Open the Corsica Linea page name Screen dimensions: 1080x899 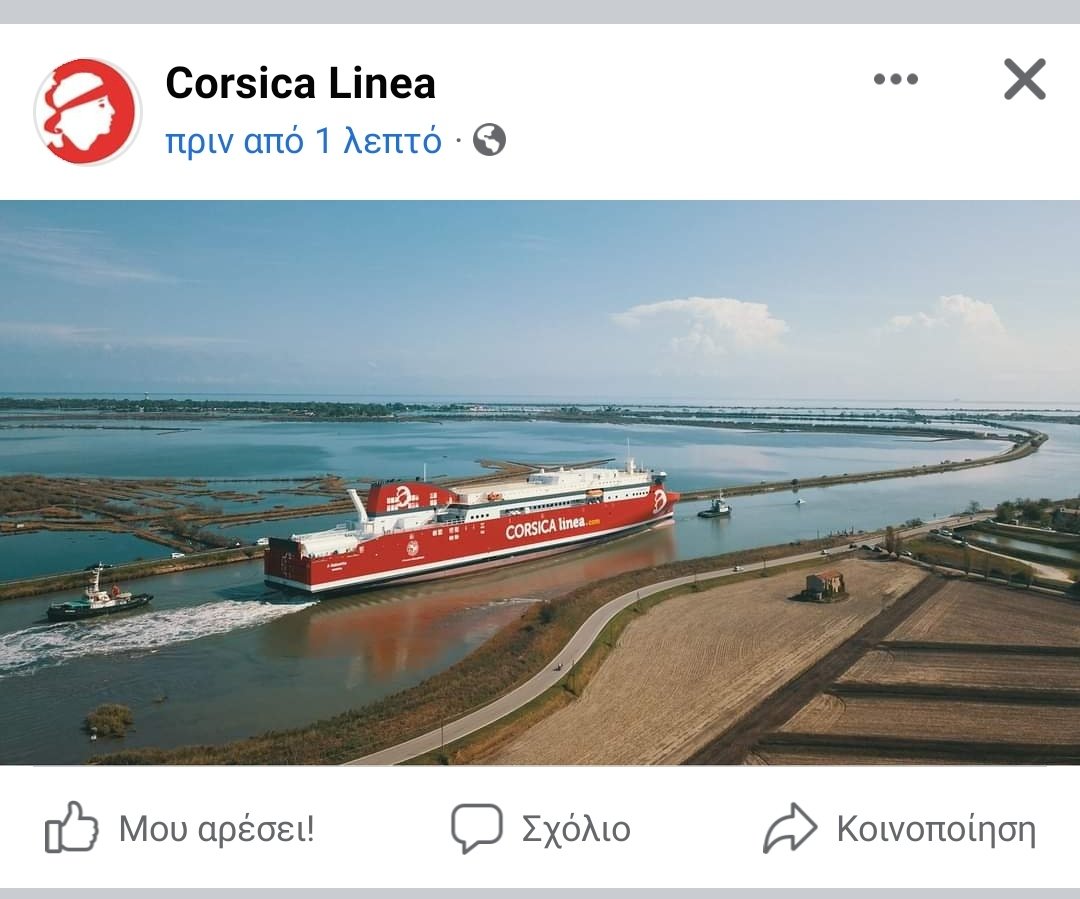click(x=300, y=83)
